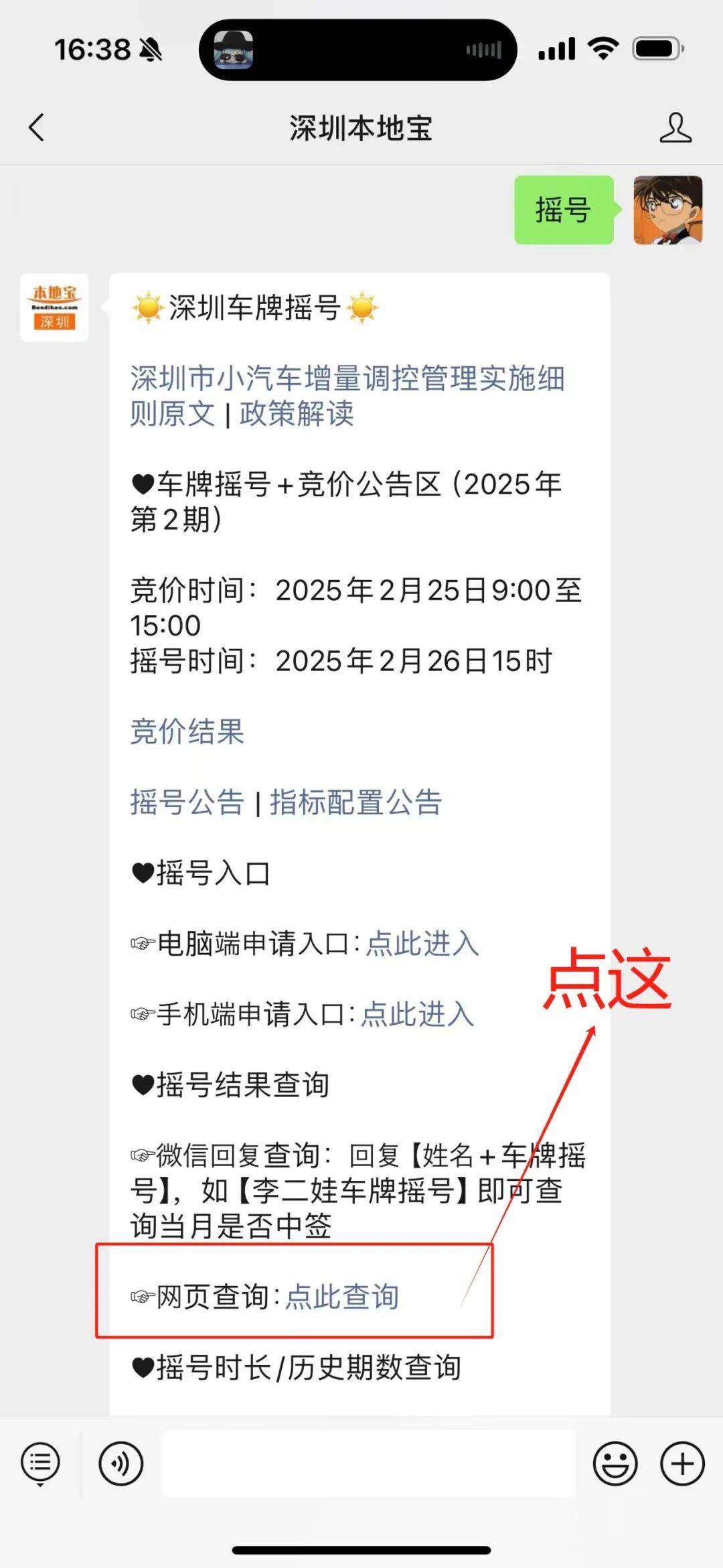Open the 指标配置公告 link
Screen dimensions: 723x1568
pyautogui.click(x=355, y=802)
